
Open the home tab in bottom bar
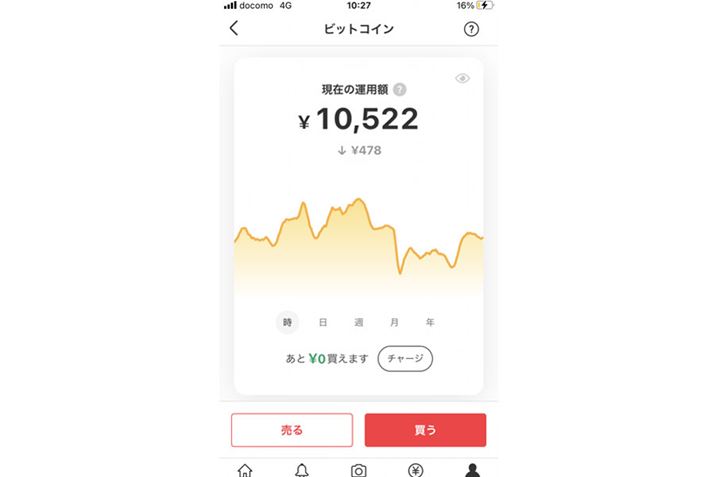tap(245, 470)
